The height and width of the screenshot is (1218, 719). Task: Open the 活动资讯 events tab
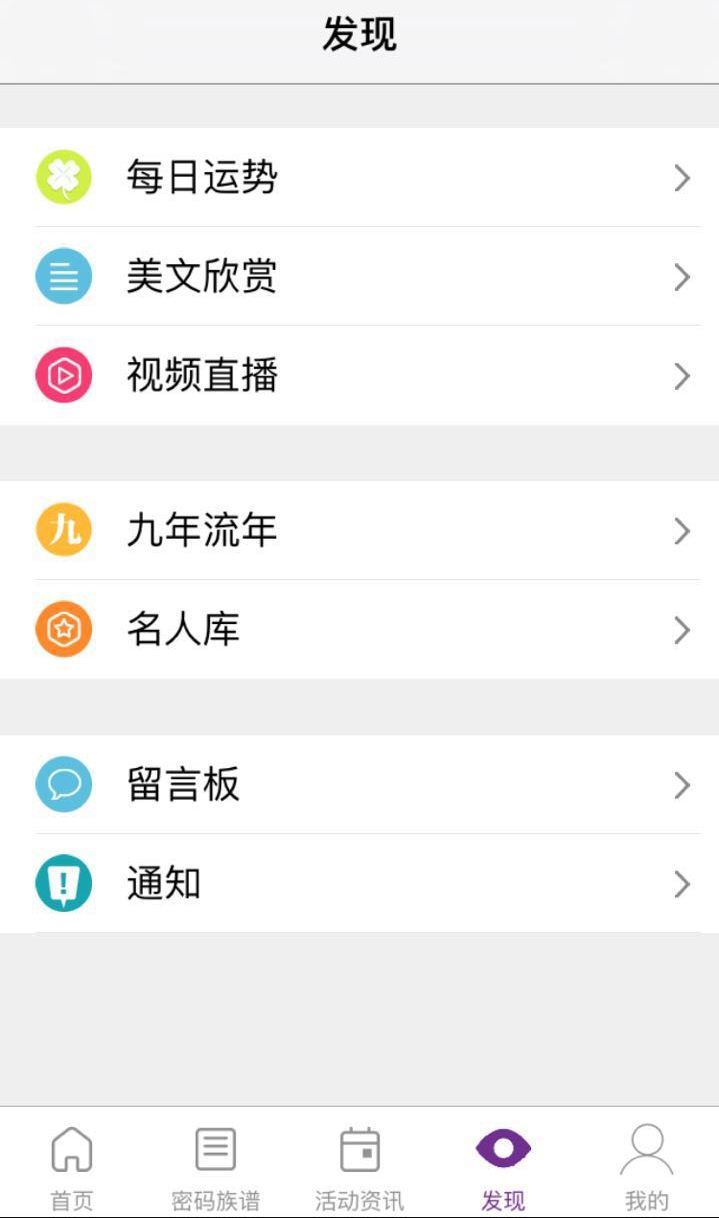[360, 1165]
